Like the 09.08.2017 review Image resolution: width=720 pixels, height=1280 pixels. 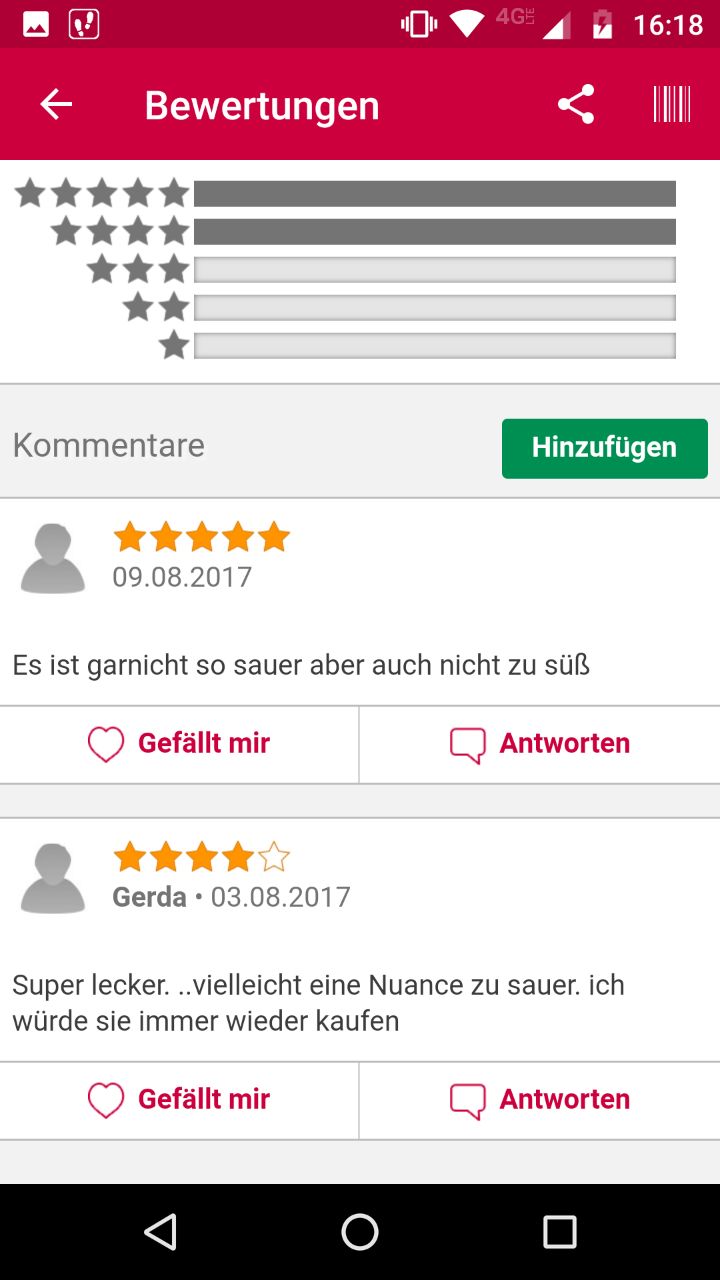point(179,744)
